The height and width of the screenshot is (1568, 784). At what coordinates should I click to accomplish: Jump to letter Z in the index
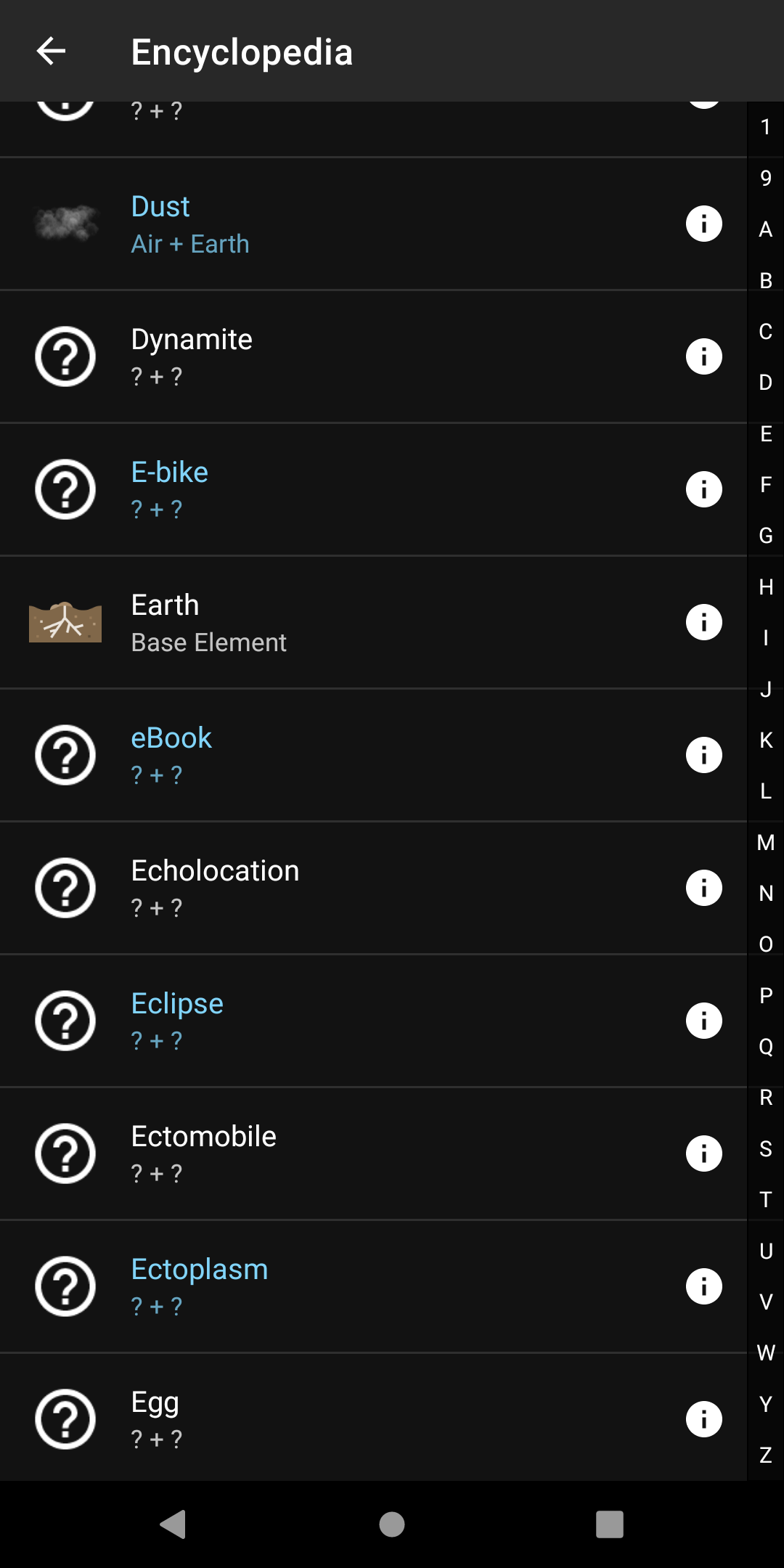click(766, 1455)
